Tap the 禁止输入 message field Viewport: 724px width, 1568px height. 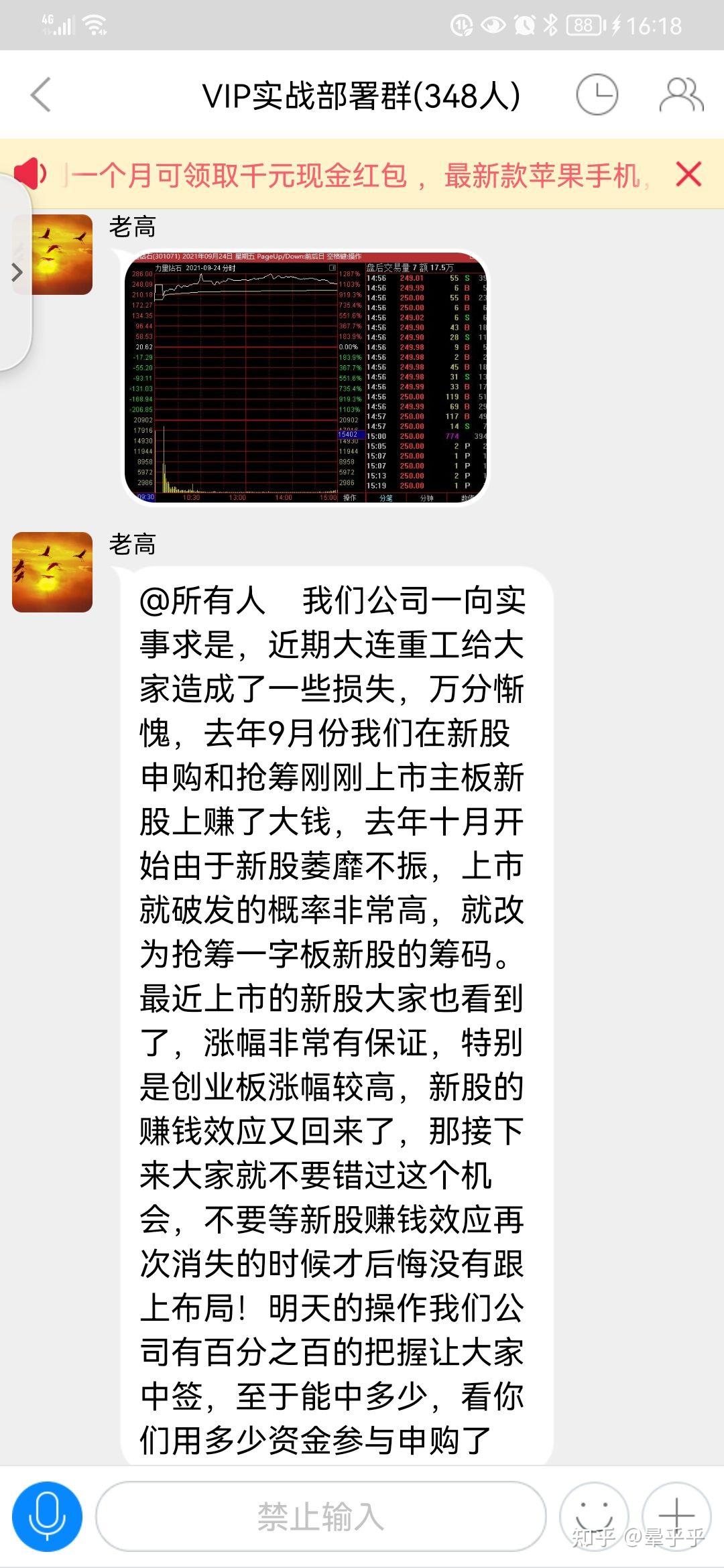(x=321, y=1517)
